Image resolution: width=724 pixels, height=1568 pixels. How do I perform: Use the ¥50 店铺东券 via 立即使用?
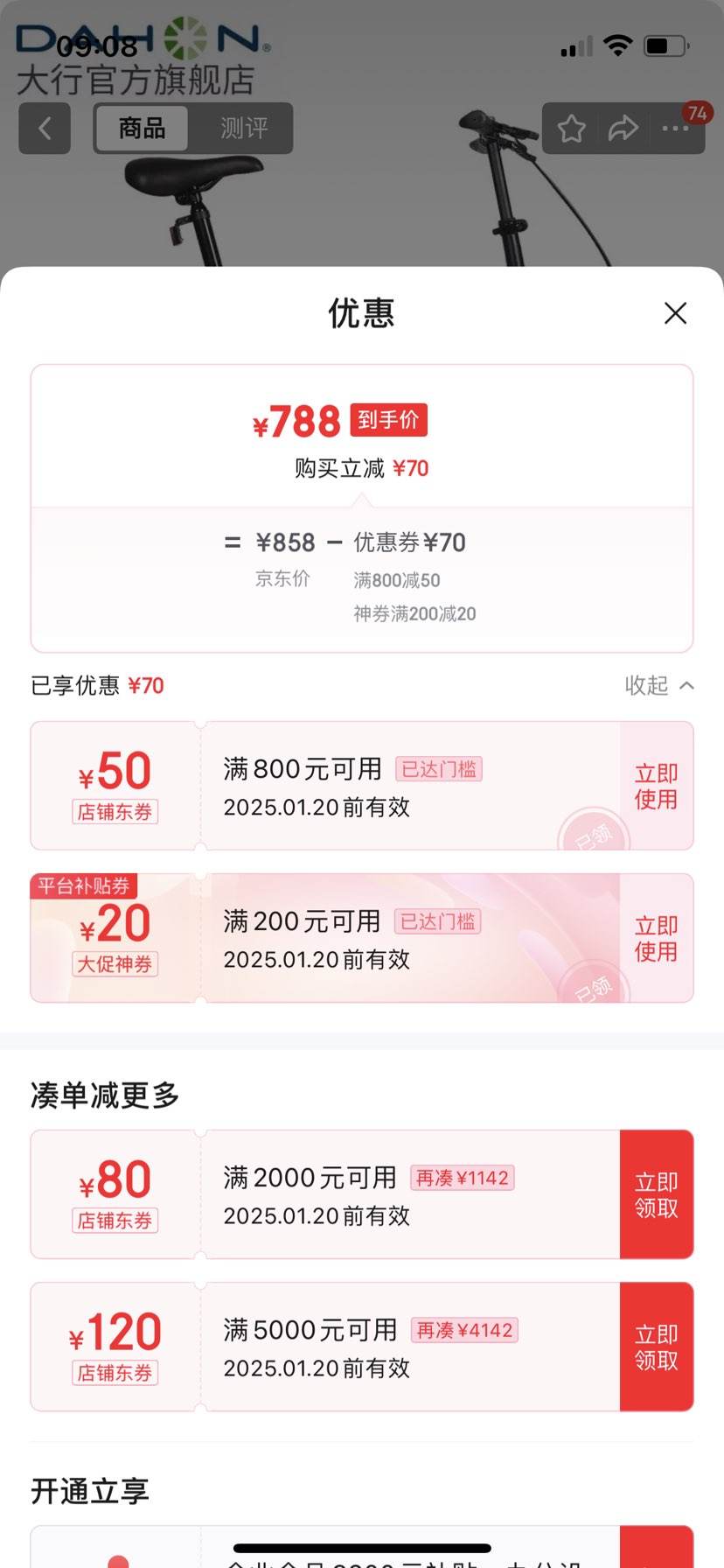655,786
